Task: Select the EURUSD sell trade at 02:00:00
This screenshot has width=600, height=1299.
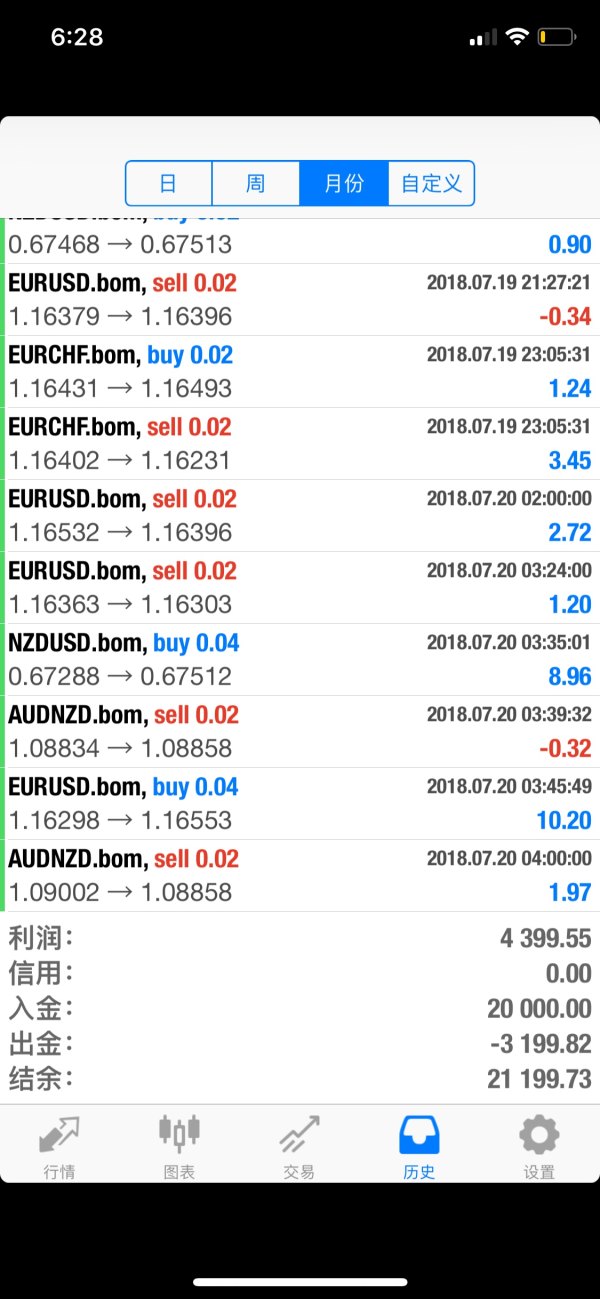Action: tap(300, 516)
